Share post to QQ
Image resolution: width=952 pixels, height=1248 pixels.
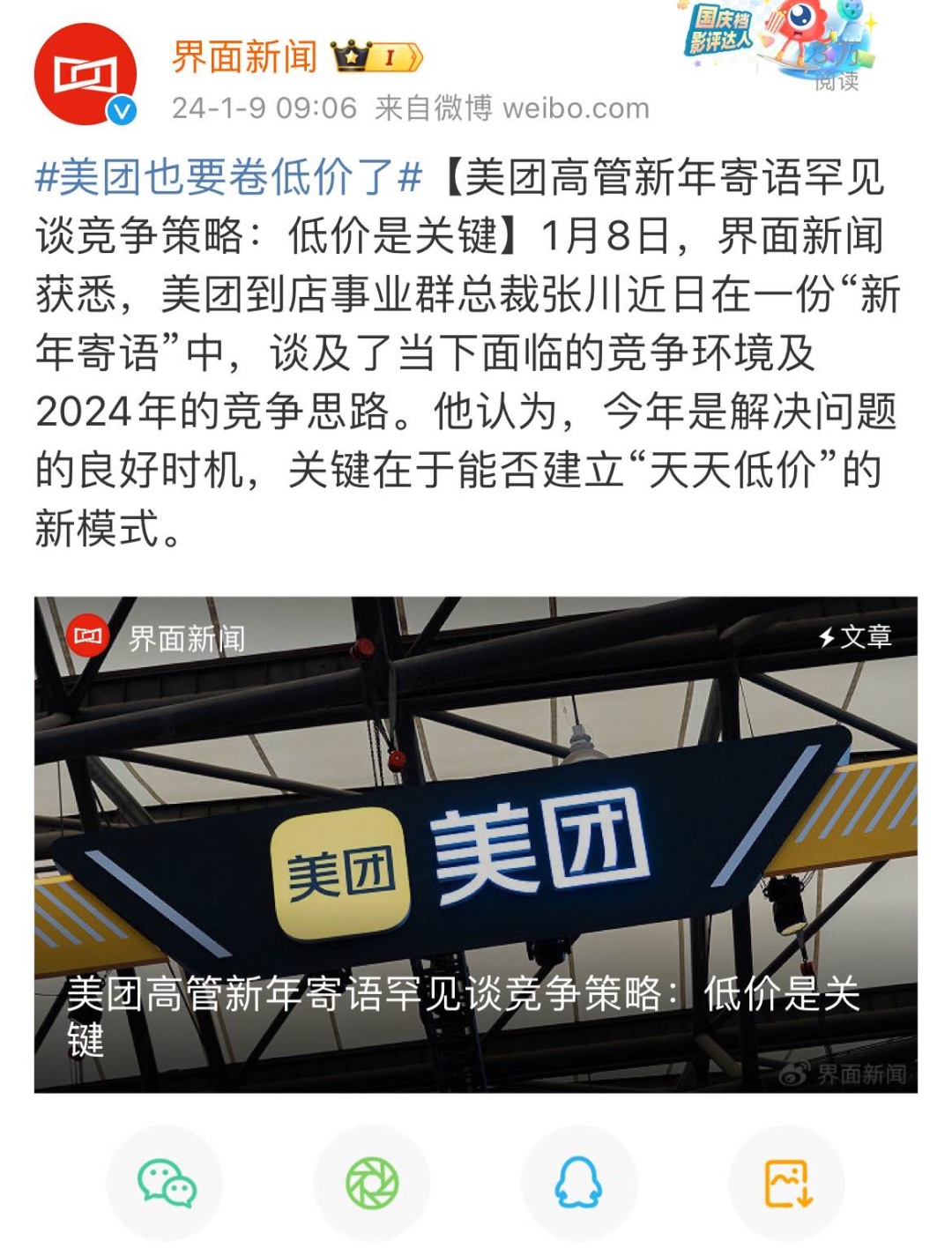(x=579, y=1183)
